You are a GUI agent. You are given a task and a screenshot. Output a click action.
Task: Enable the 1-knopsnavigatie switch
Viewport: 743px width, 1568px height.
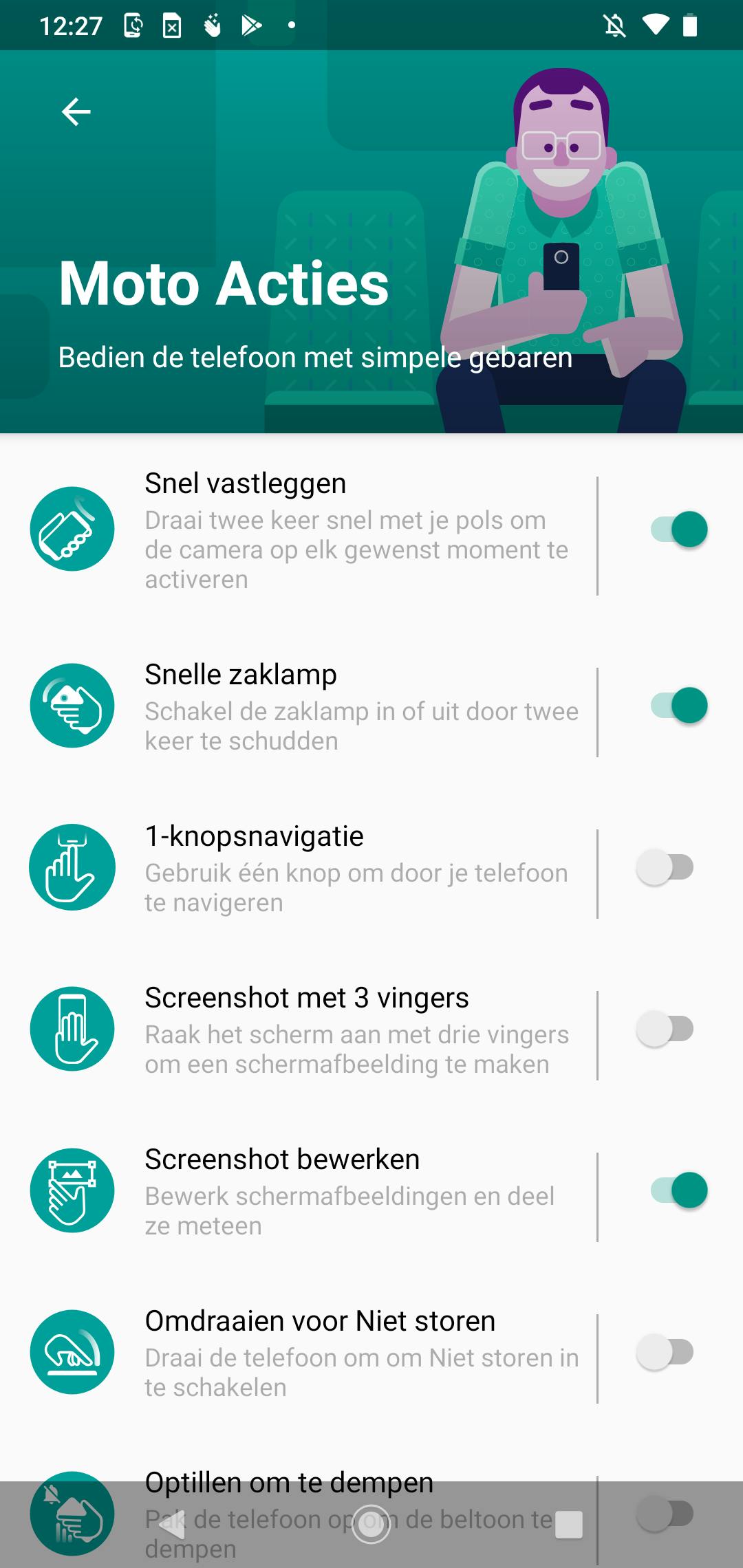click(666, 867)
